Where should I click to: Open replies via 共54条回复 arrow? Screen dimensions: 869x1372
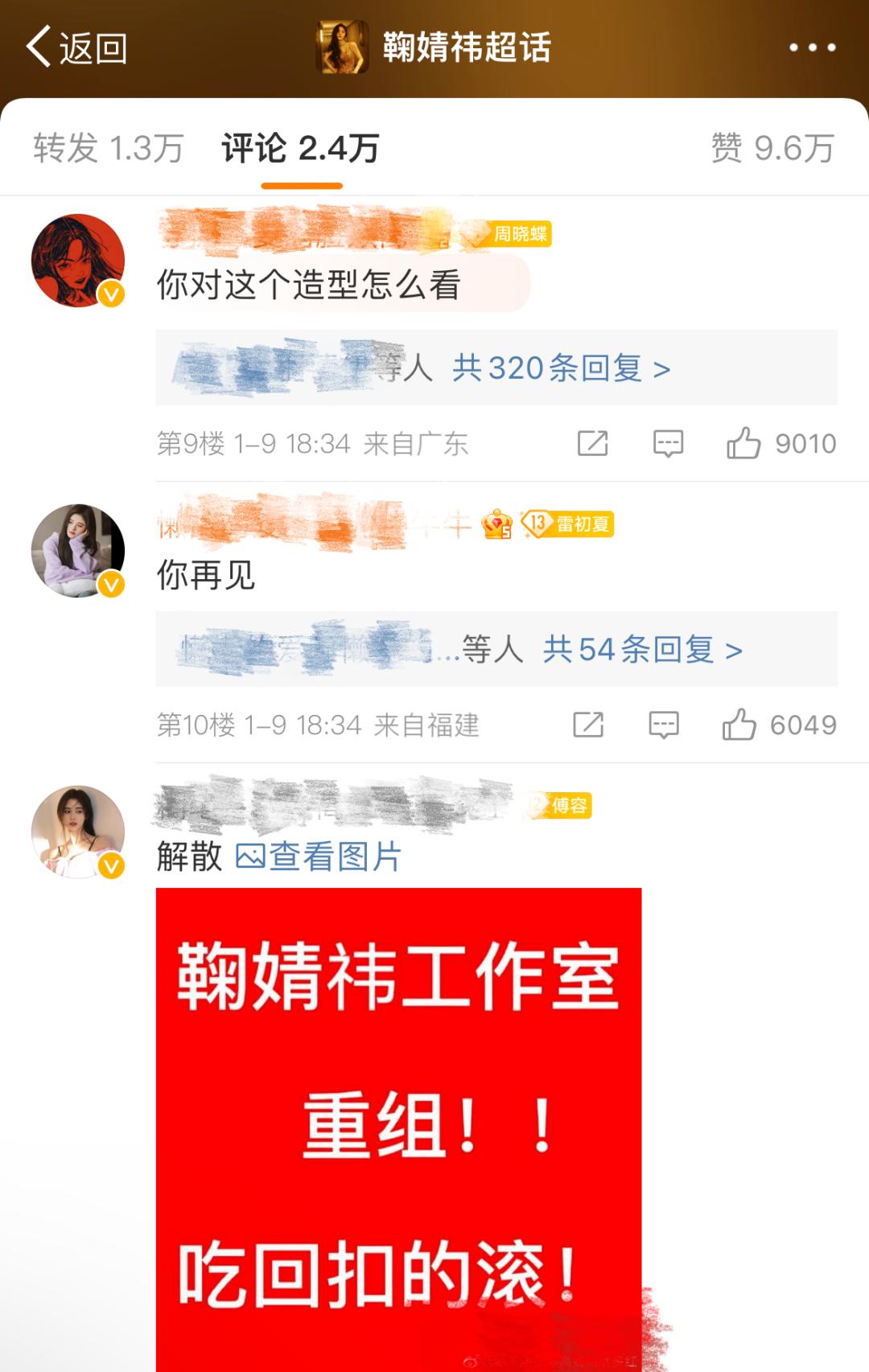click(x=733, y=652)
